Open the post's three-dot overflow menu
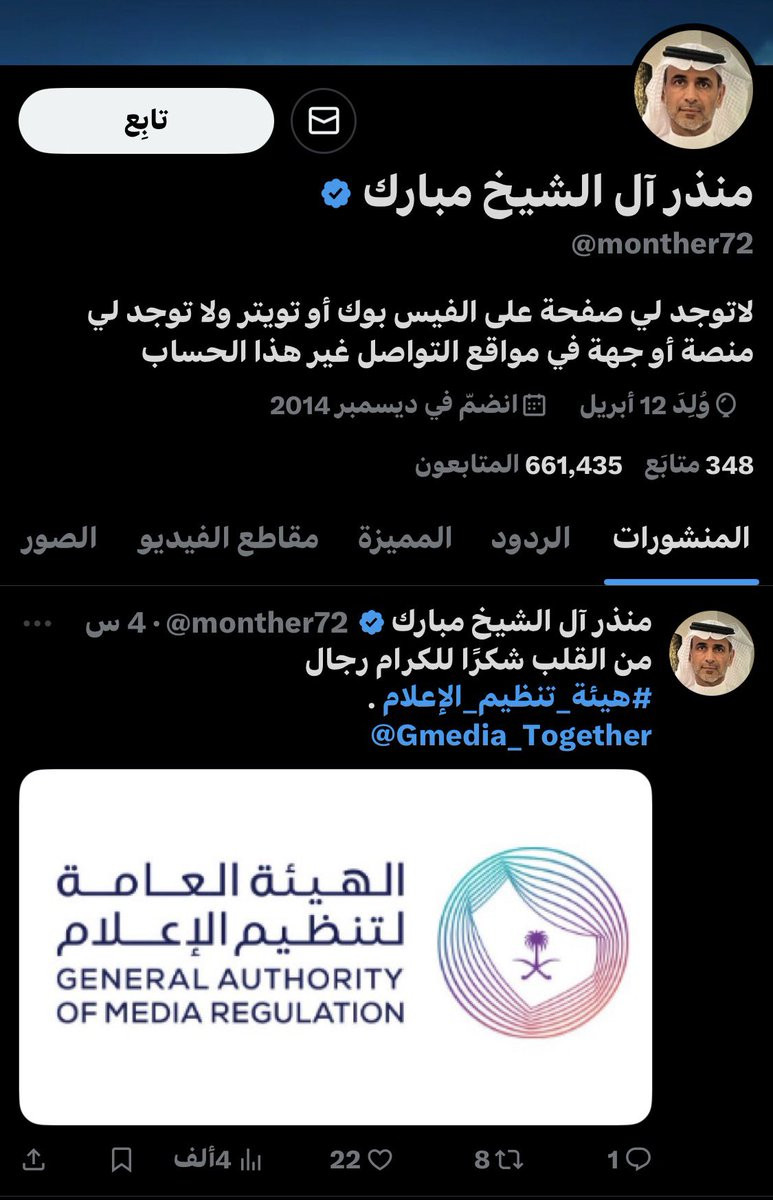Viewport: 773px width, 1200px height. click(36, 623)
